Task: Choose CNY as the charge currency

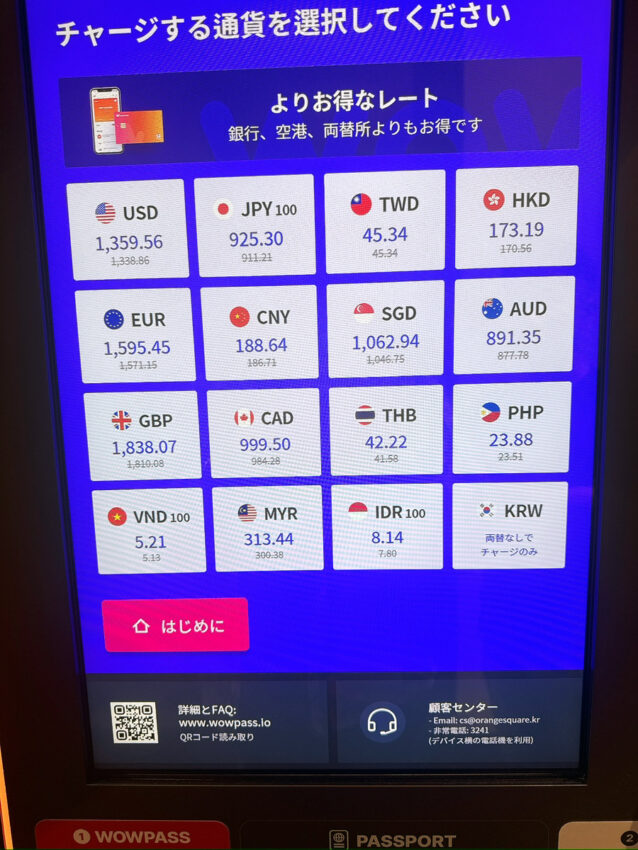Action: (260, 333)
